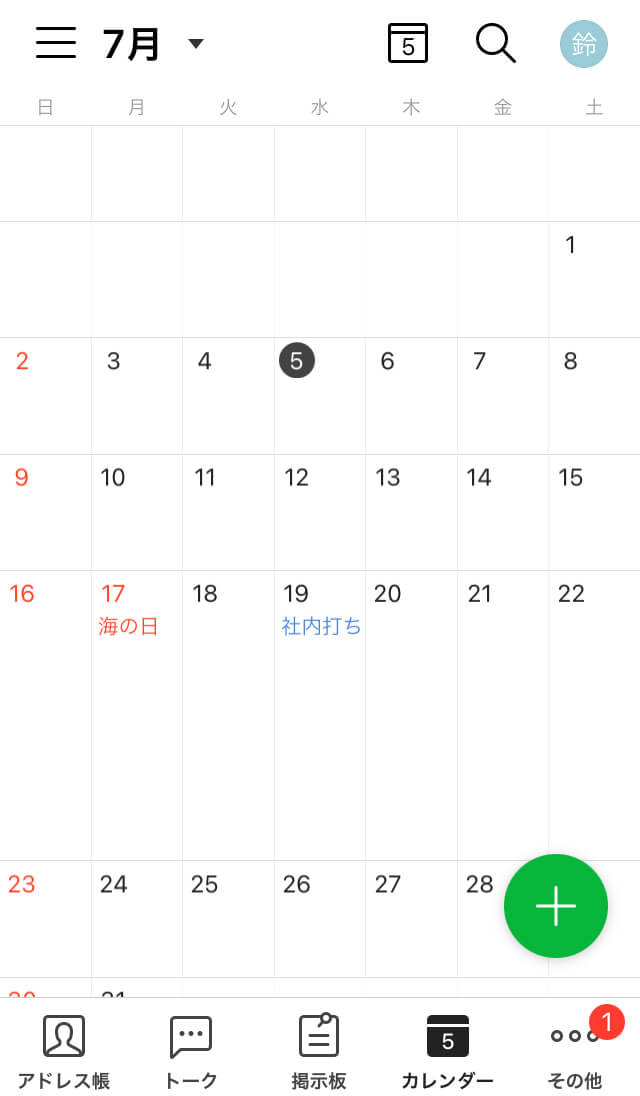Image resolution: width=640 pixels, height=1096 pixels.
Task: Pick the 26th in the calendar
Action: coord(297,884)
